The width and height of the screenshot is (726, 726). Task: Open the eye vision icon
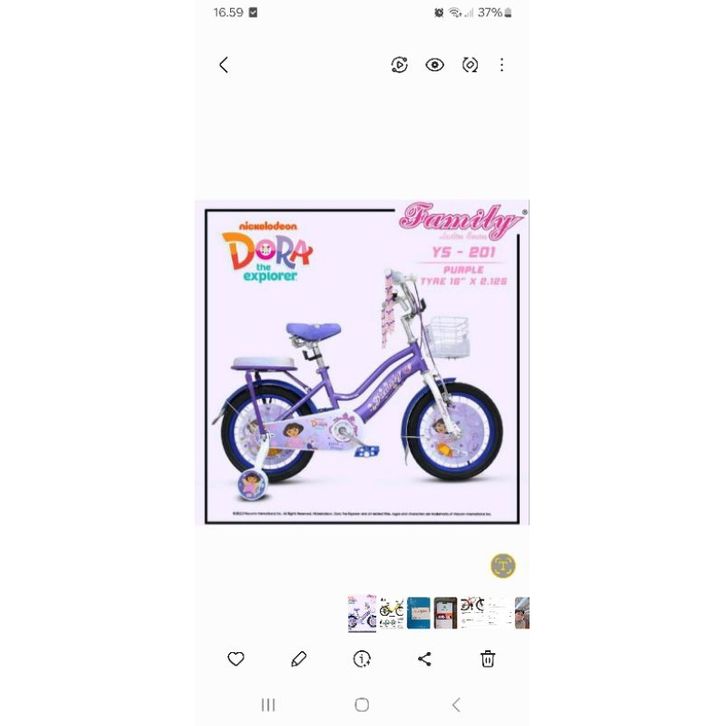(x=434, y=65)
